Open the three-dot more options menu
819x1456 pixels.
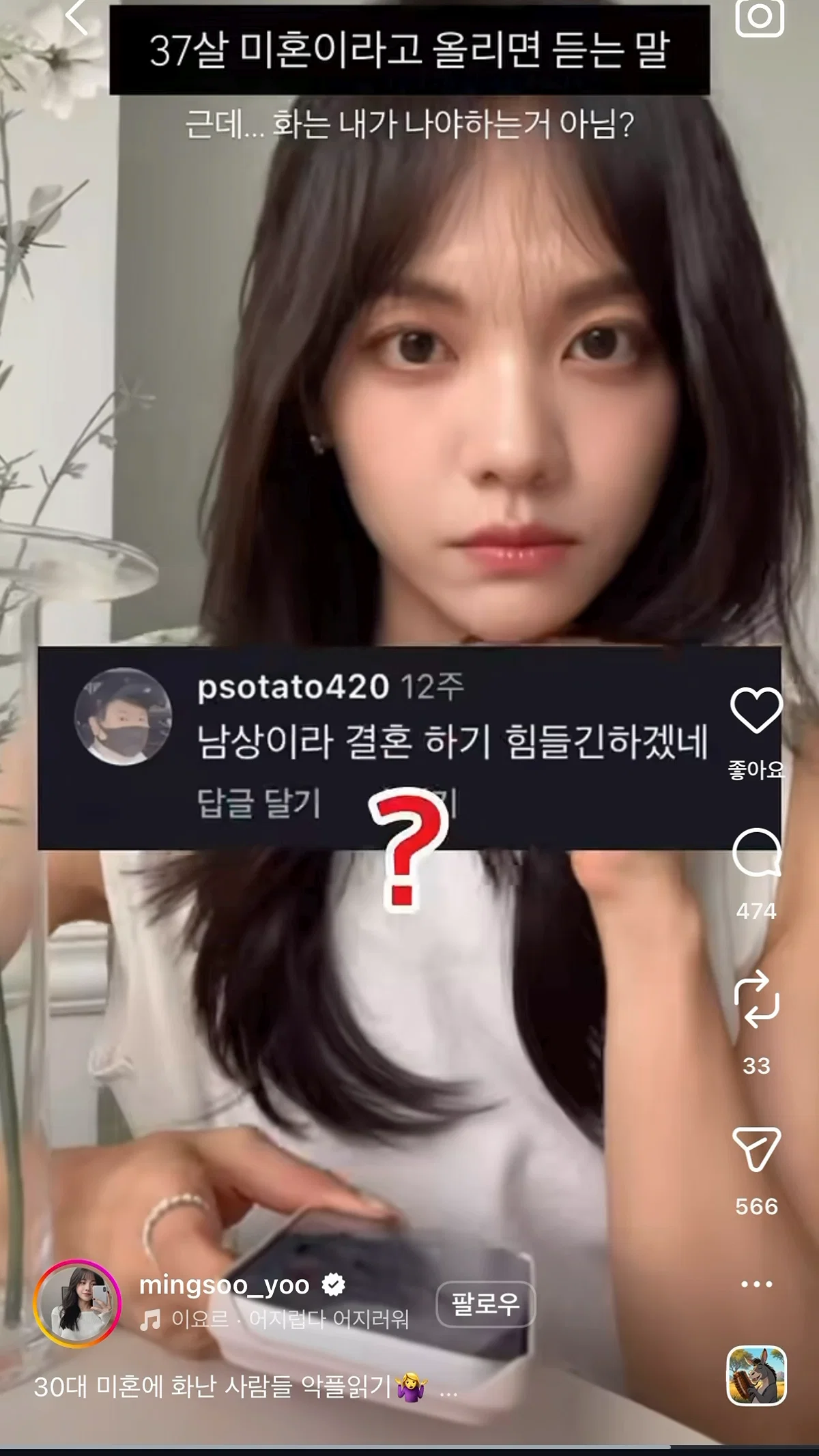tap(756, 1284)
